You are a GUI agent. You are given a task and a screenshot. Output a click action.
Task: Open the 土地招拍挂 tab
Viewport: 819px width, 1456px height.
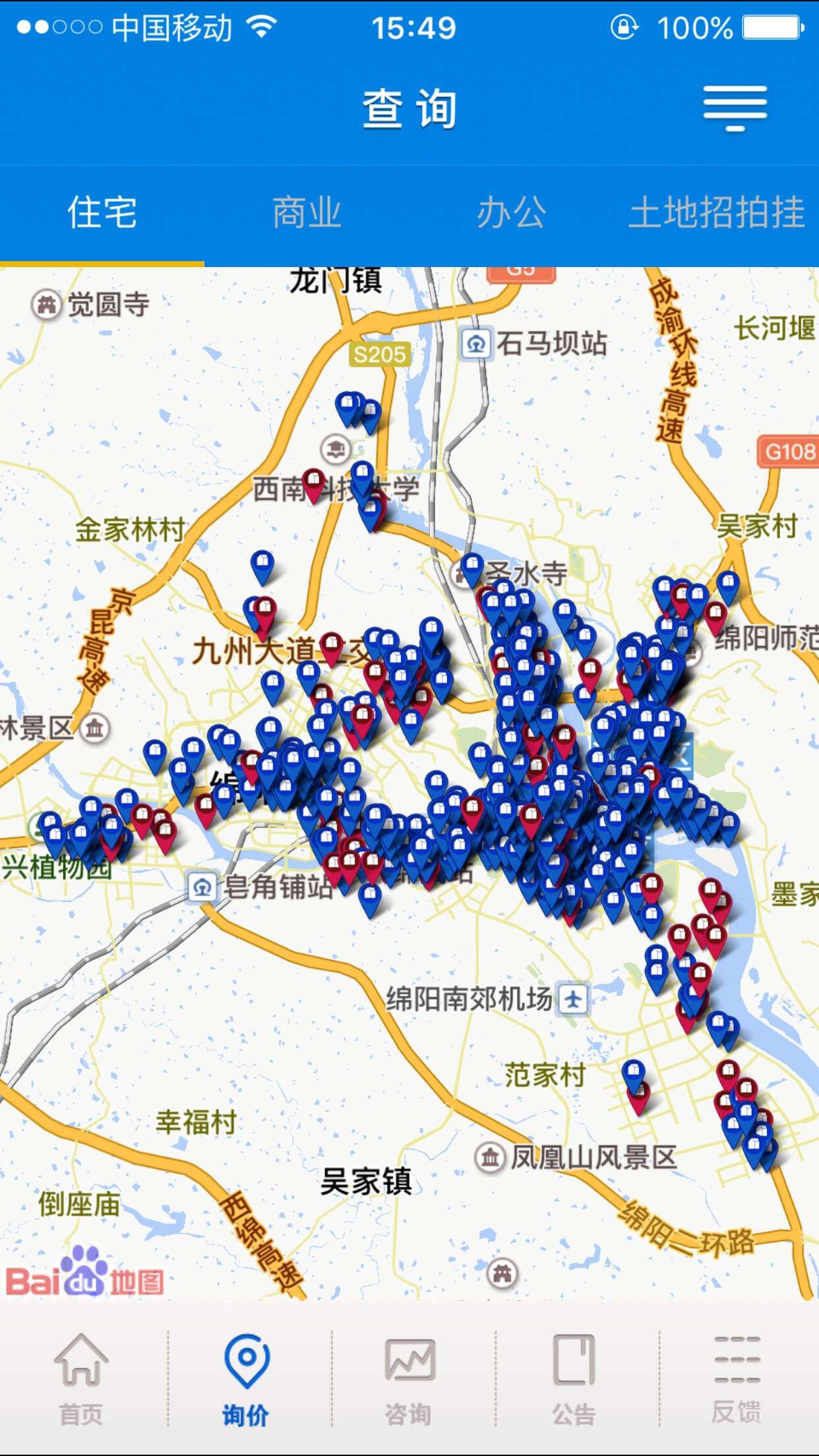pos(717,213)
